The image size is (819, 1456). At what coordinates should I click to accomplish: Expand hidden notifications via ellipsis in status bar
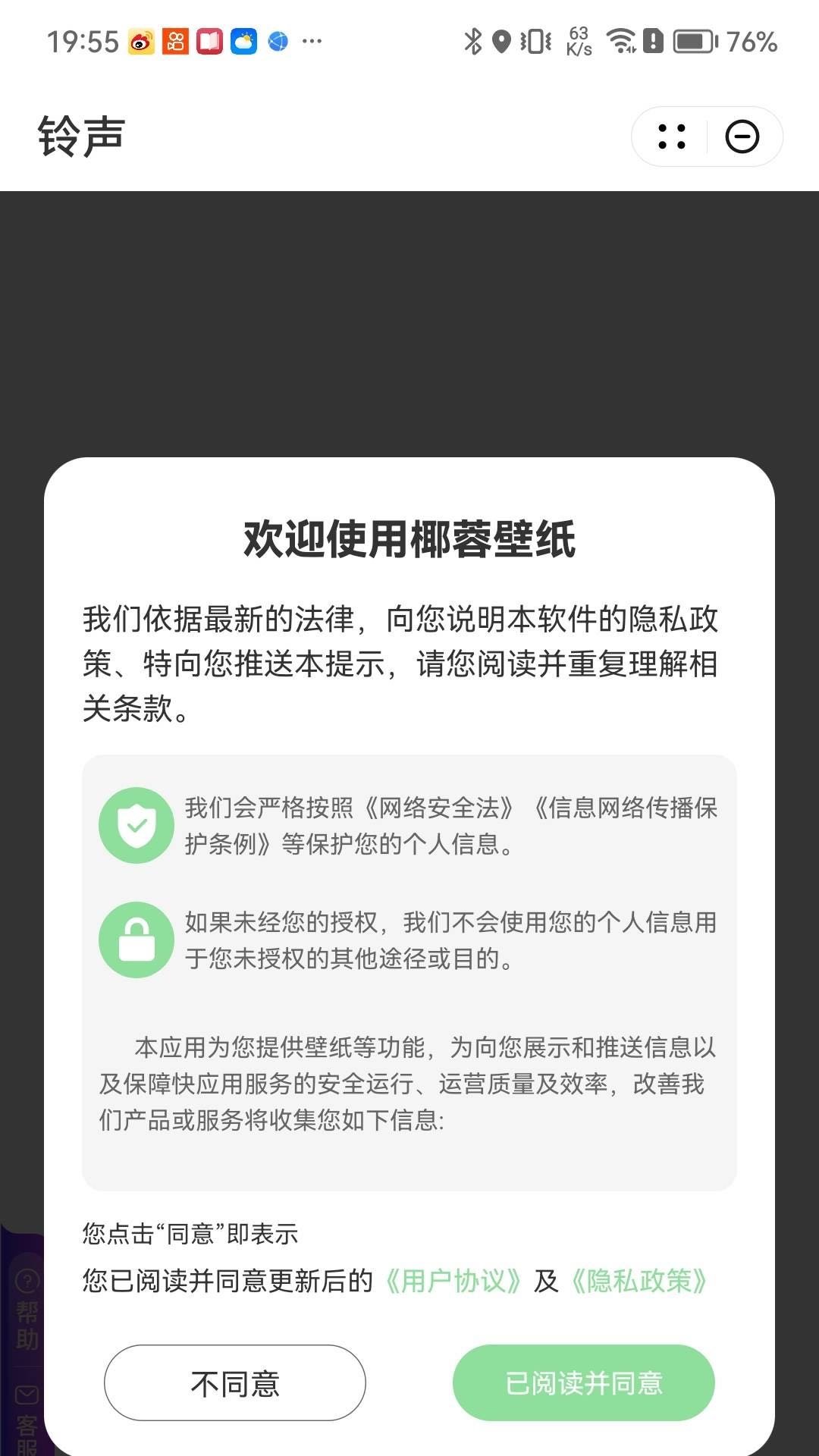[x=313, y=42]
